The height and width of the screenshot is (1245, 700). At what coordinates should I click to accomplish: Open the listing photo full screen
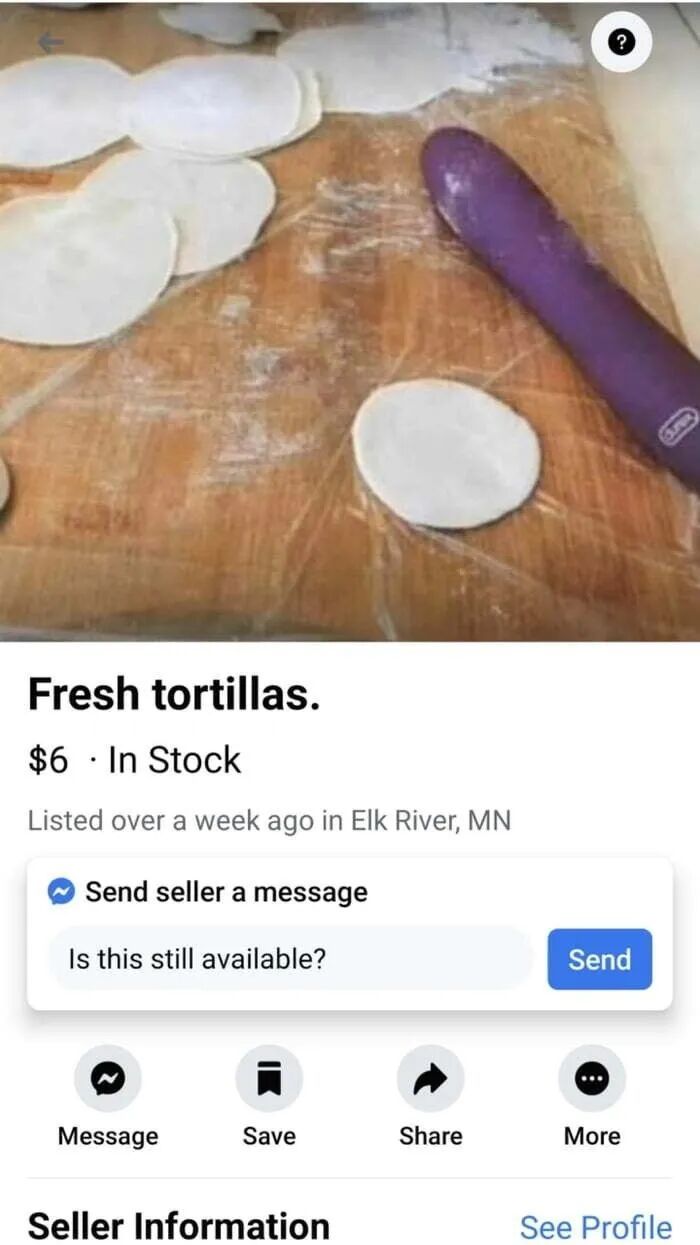point(350,330)
